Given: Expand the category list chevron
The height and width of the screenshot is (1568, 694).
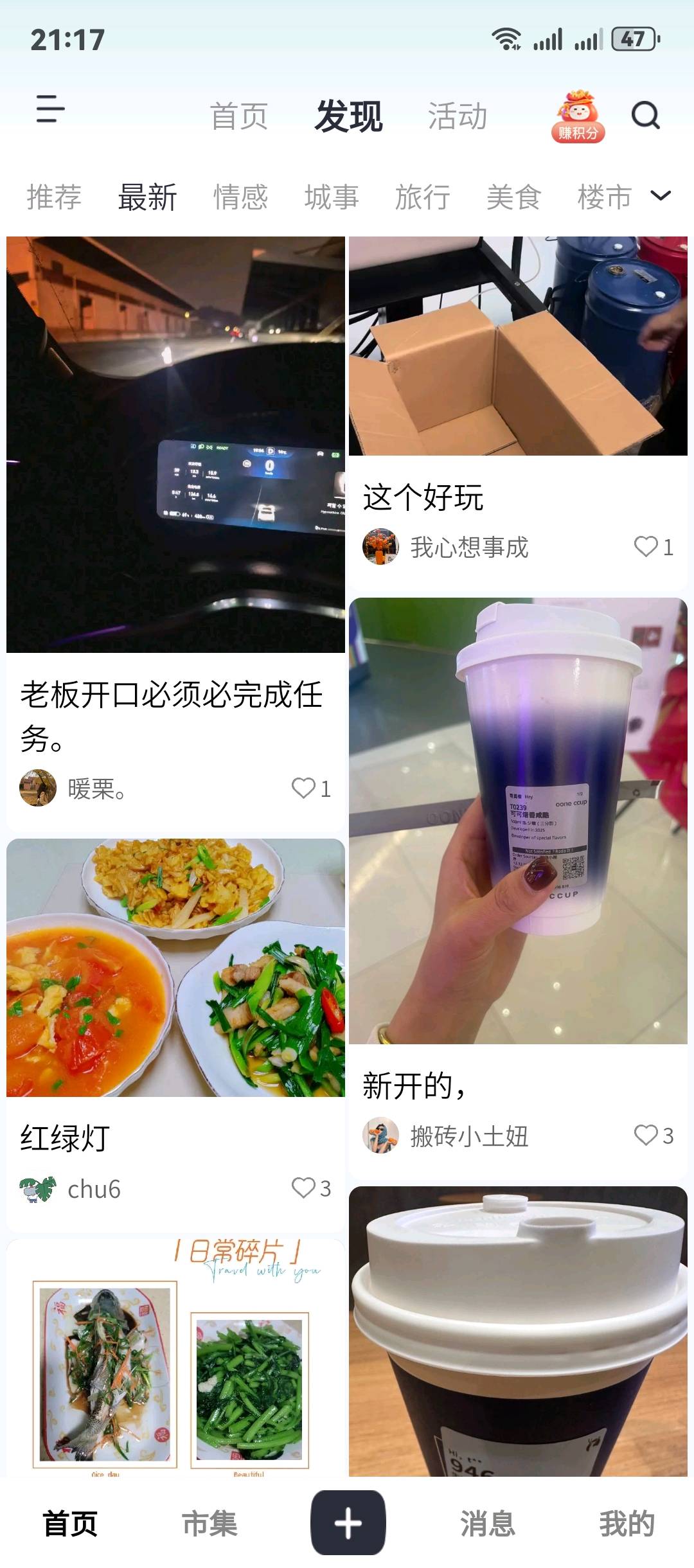Looking at the screenshot, I should pos(661,195).
